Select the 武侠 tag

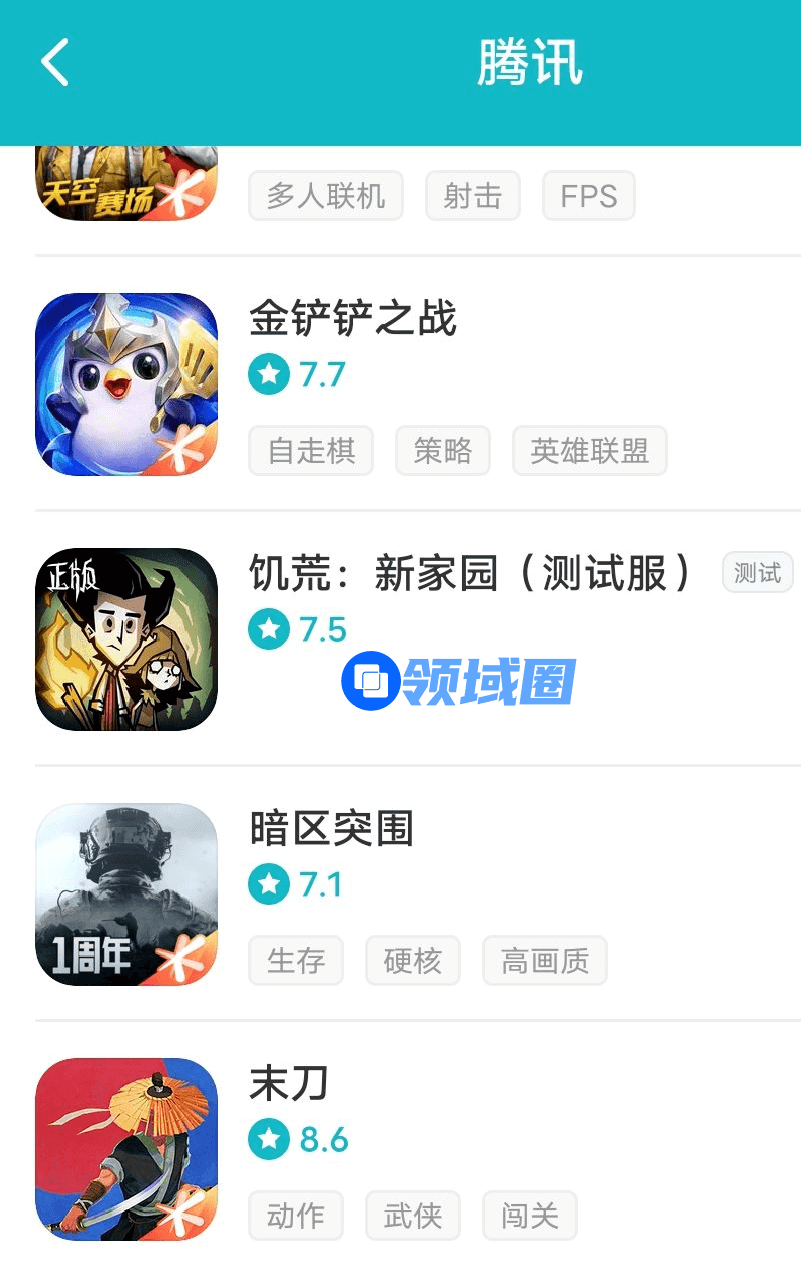tap(412, 1216)
